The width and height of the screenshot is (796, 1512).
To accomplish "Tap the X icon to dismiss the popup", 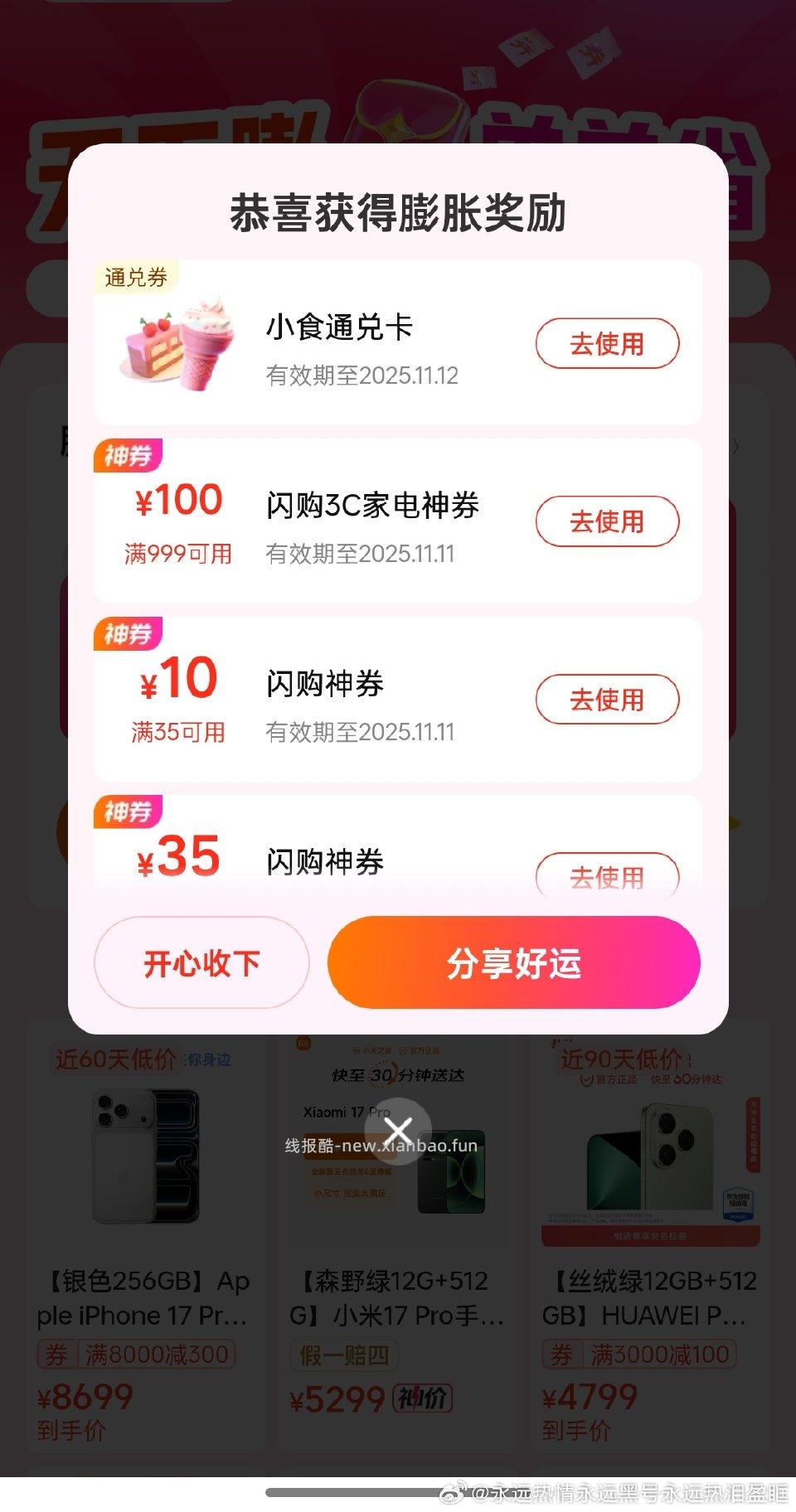I will tap(399, 1129).
